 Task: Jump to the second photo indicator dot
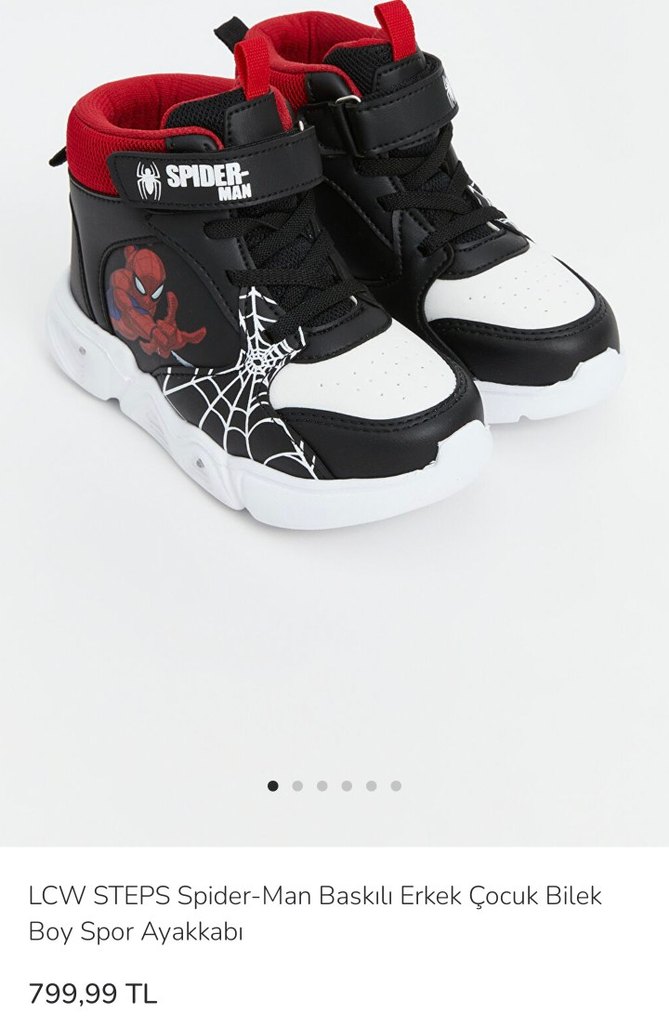(297, 786)
